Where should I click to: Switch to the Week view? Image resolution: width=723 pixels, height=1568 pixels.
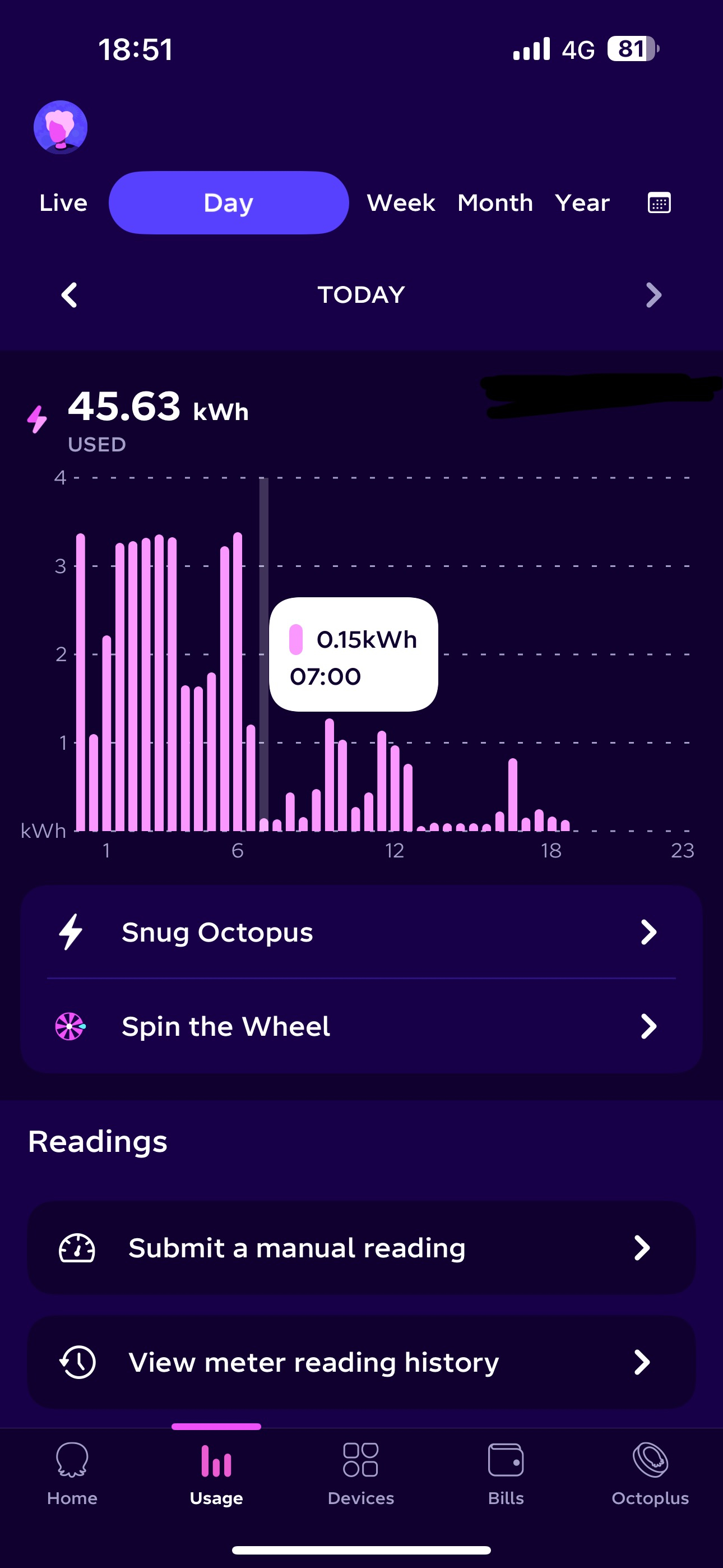coord(400,202)
